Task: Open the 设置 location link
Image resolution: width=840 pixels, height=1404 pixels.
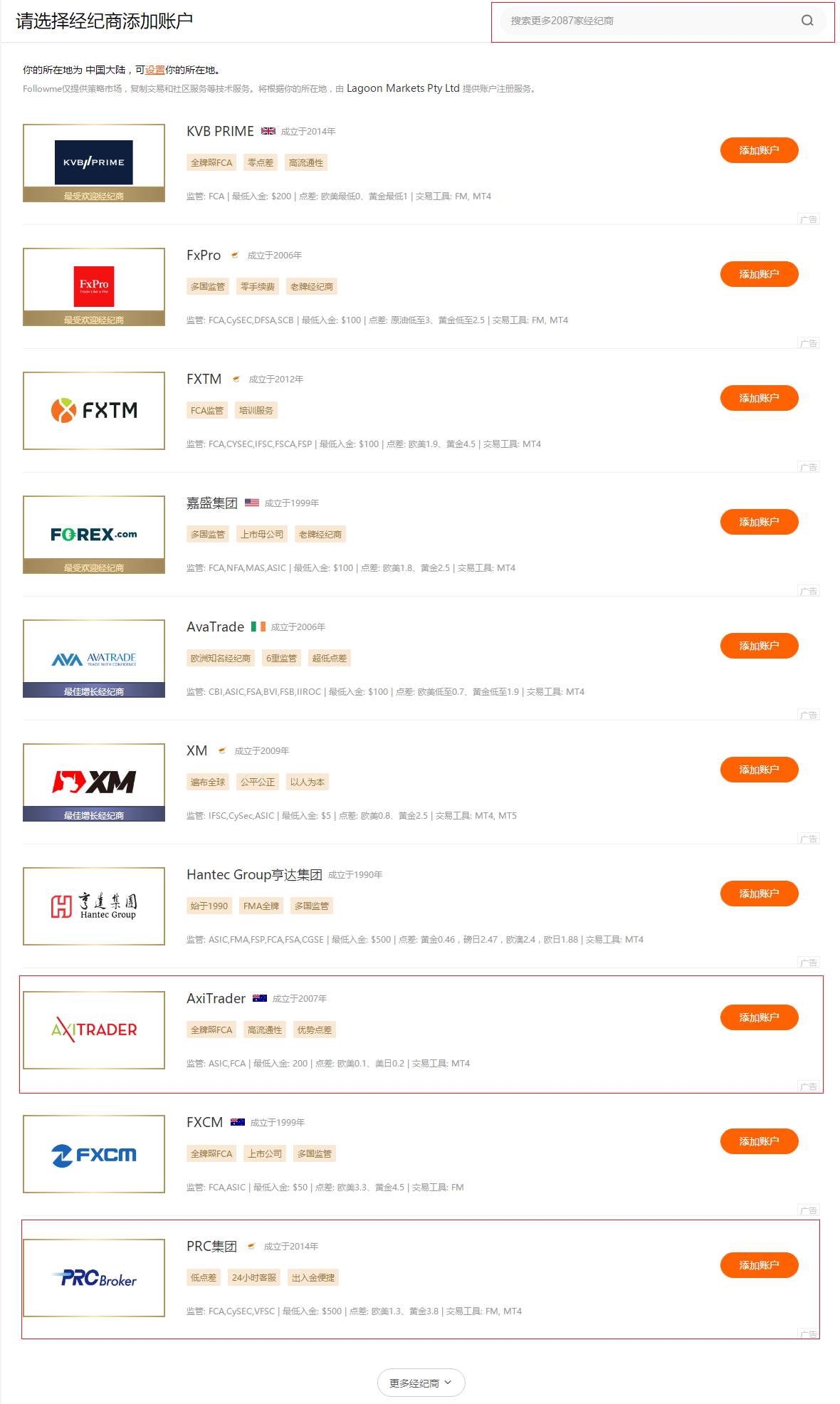Action: [x=154, y=70]
